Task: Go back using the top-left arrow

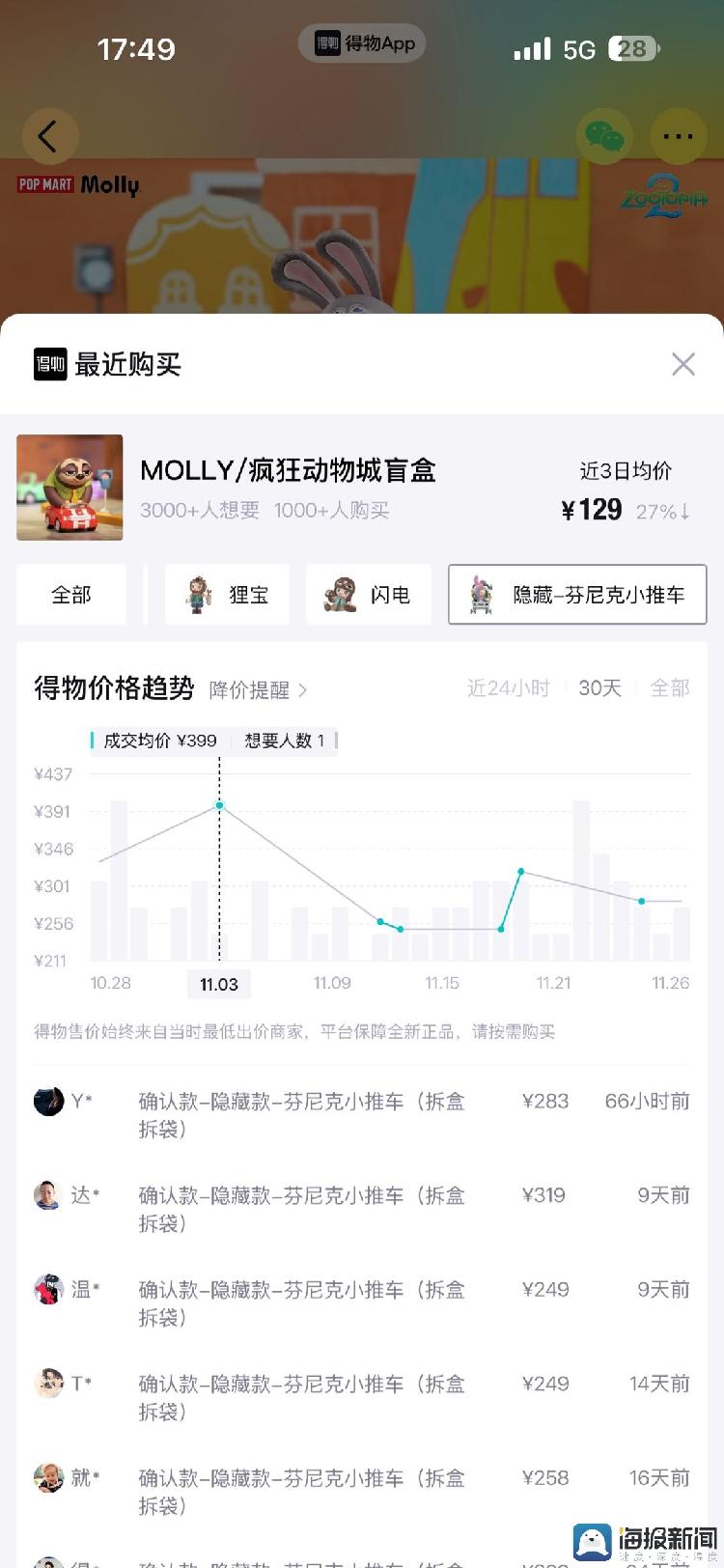Action: 47,136
